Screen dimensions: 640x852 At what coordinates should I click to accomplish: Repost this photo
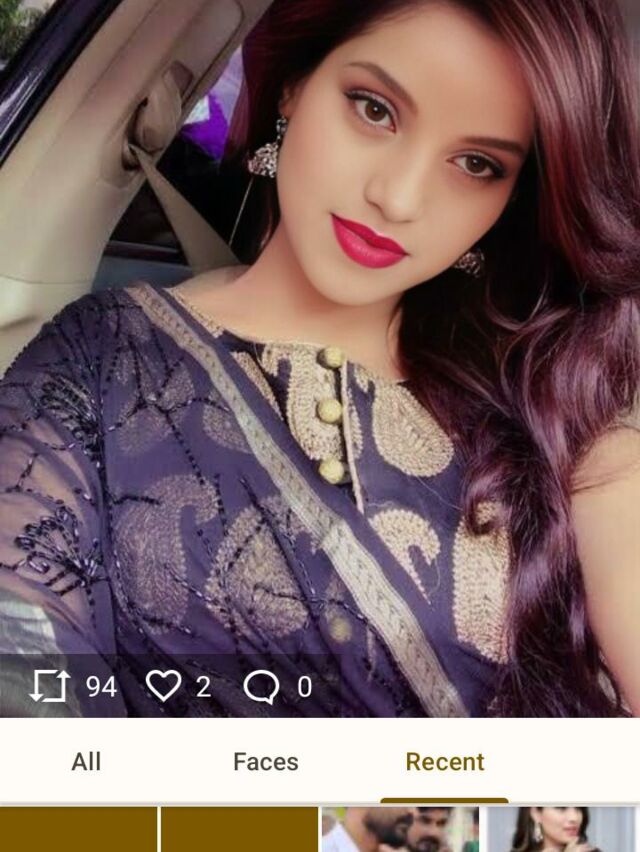(x=49, y=686)
